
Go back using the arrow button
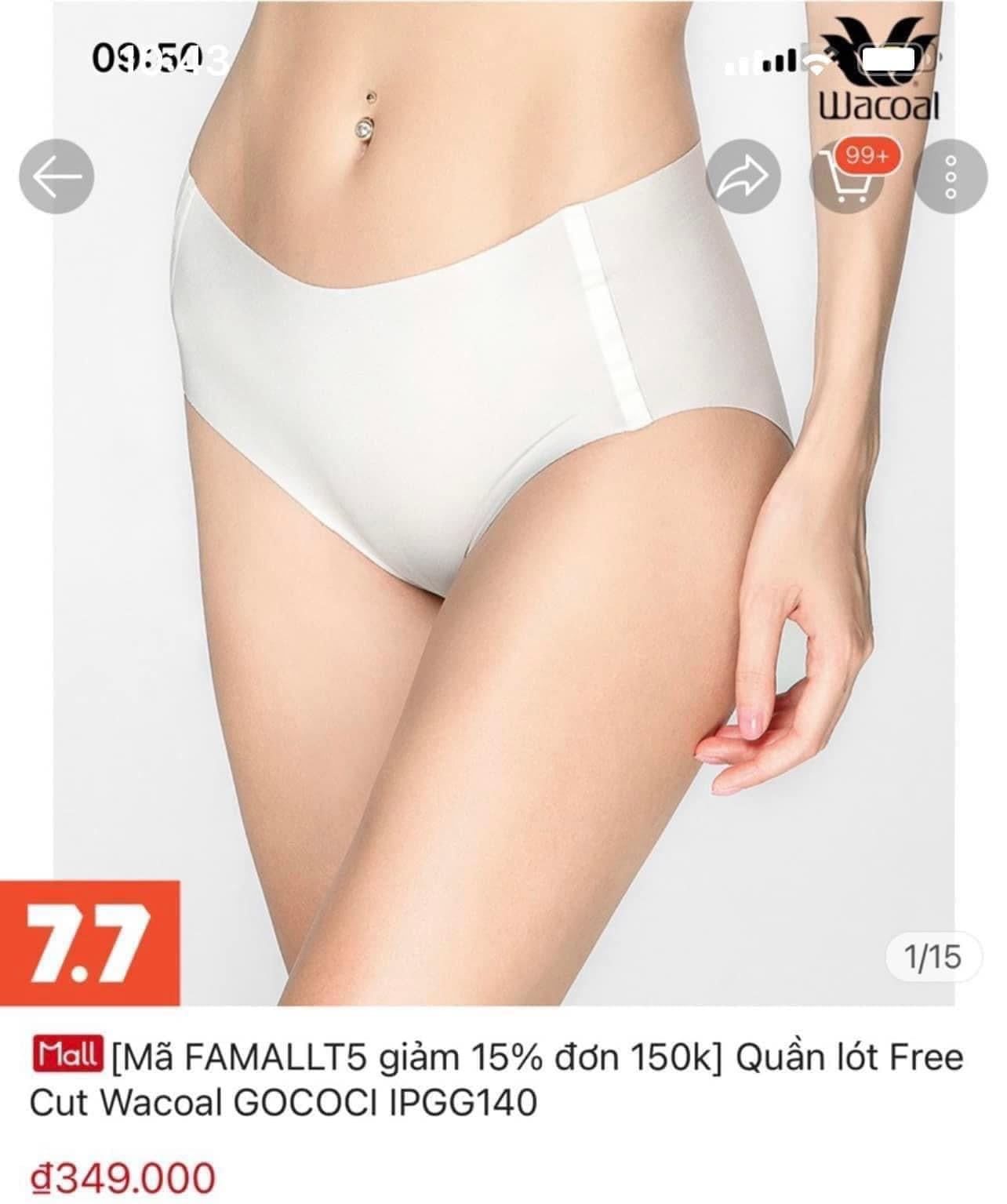(x=56, y=176)
